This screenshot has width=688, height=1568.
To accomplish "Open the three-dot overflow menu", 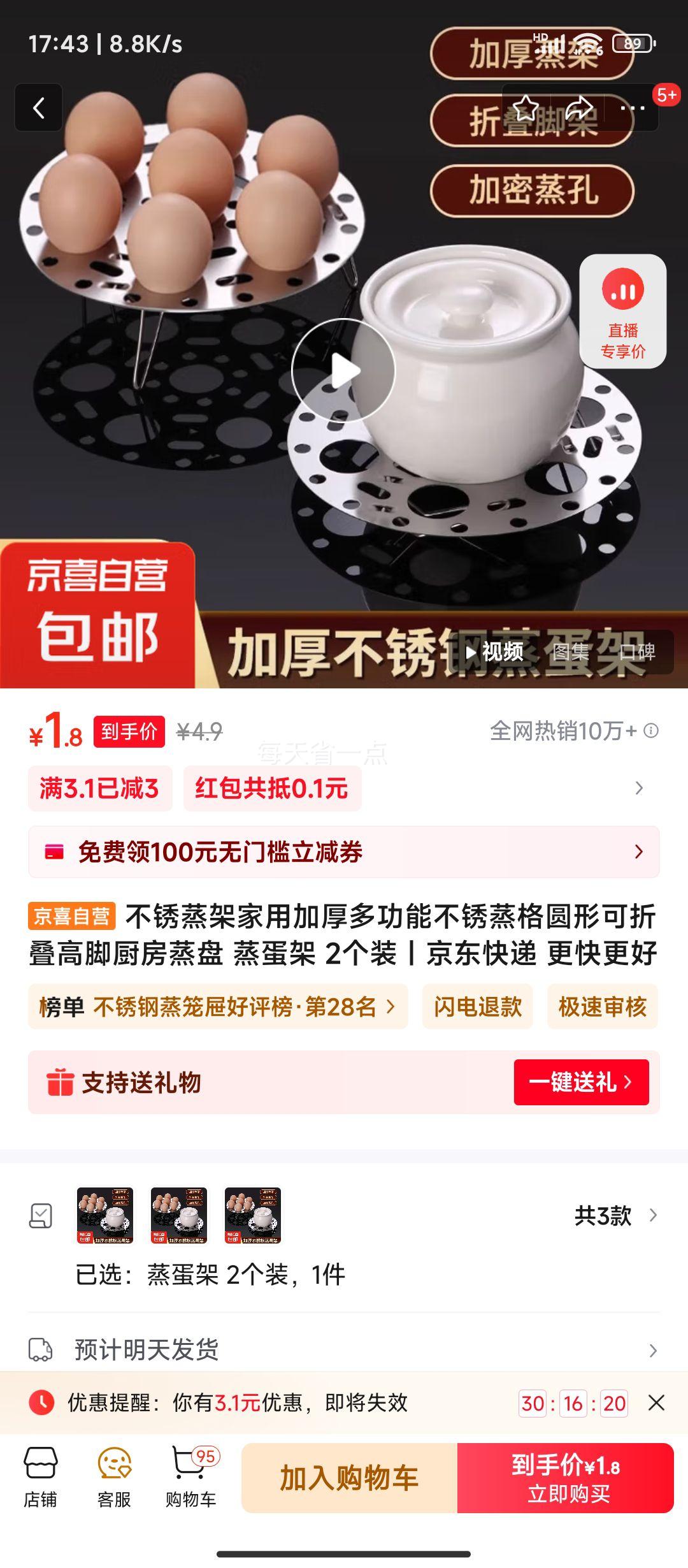I will click(x=632, y=108).
